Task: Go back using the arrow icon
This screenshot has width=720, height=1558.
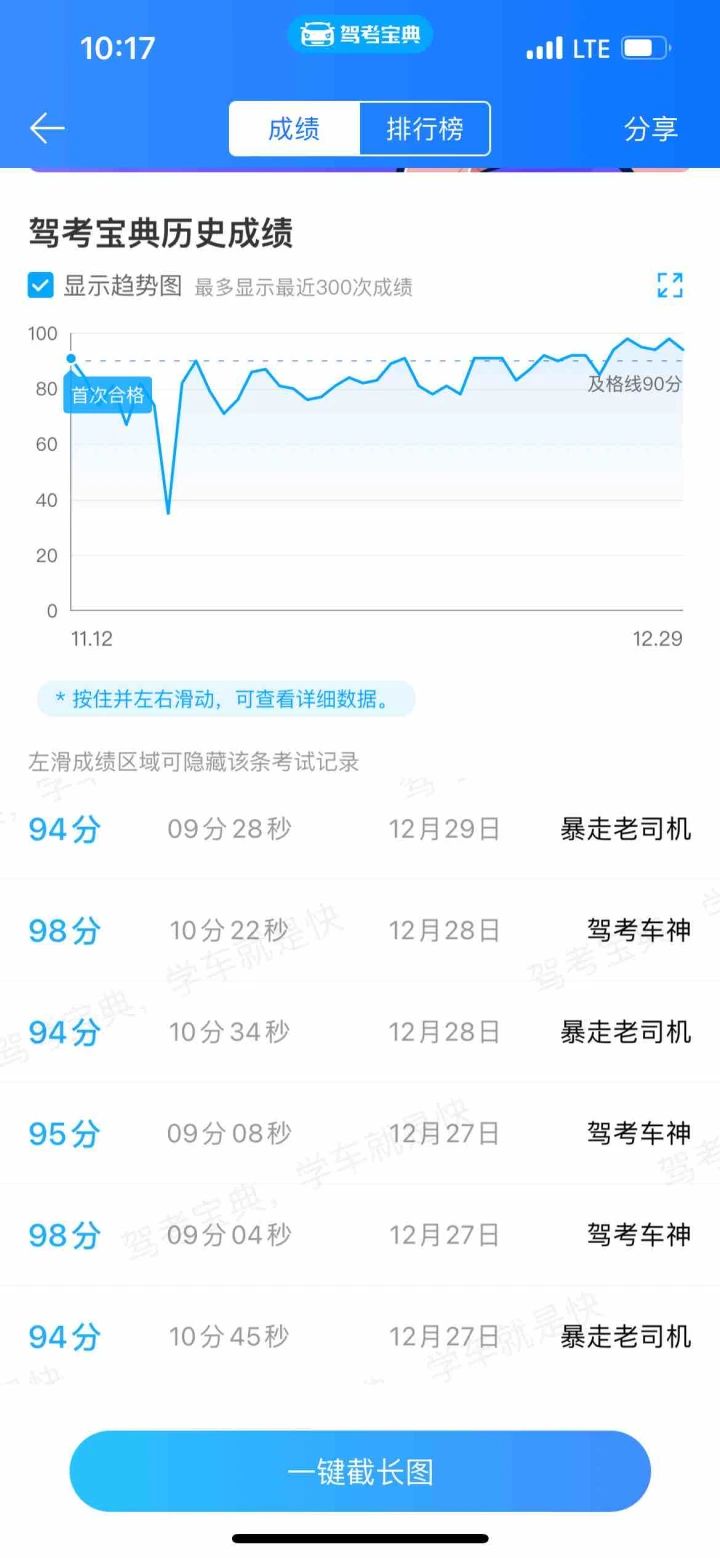Action: 47,128
